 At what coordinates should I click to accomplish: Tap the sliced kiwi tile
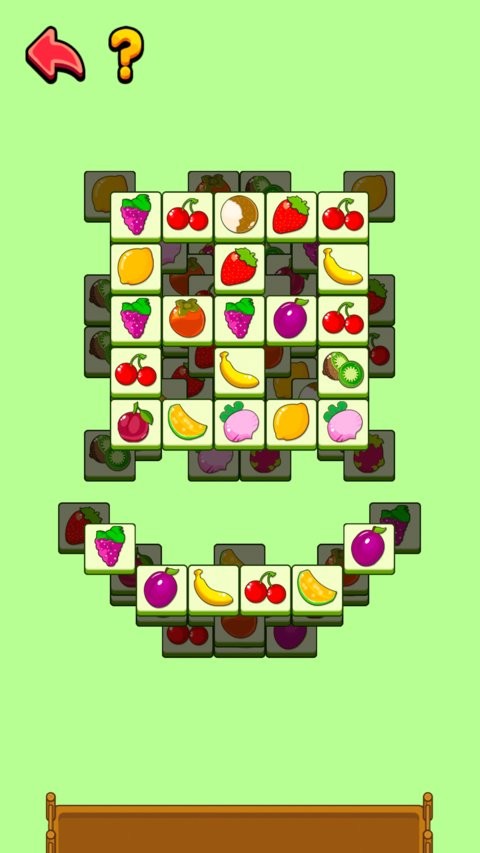pyautogui.click(x=343, y=372)
